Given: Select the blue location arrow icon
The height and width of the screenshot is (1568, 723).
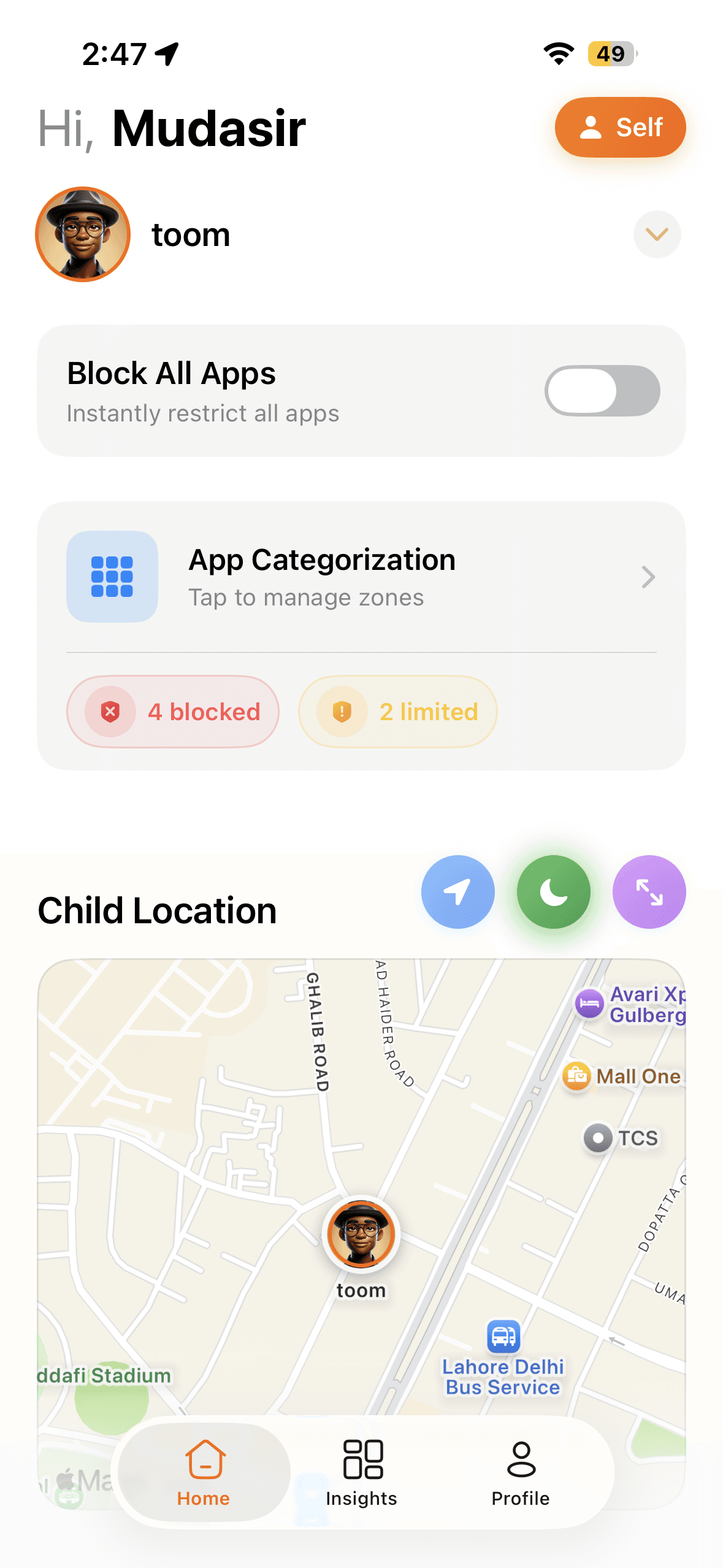Looking at the screenshot, I should point(458,893).
